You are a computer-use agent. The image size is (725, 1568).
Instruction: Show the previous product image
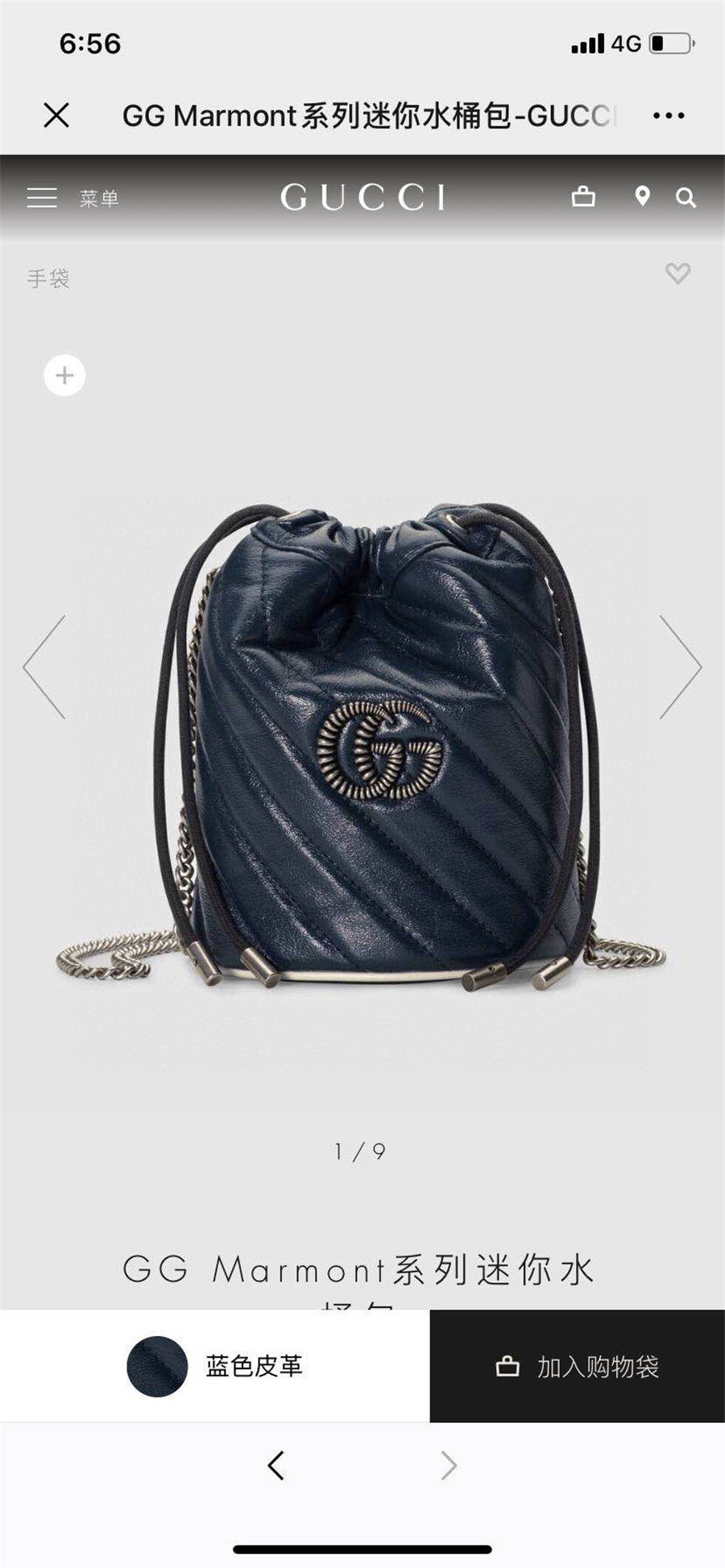[44, 667]
